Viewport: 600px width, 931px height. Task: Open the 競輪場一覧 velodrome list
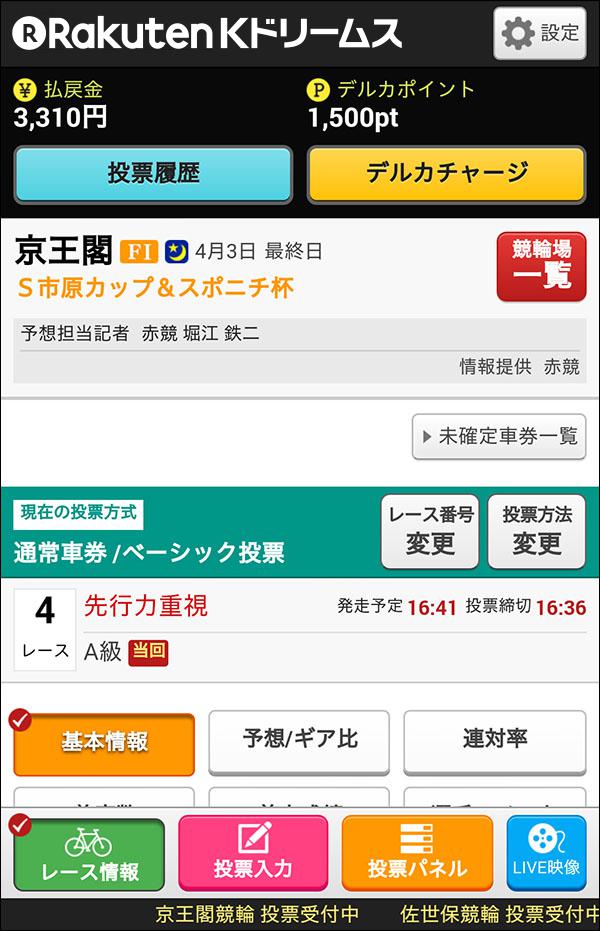541,266
